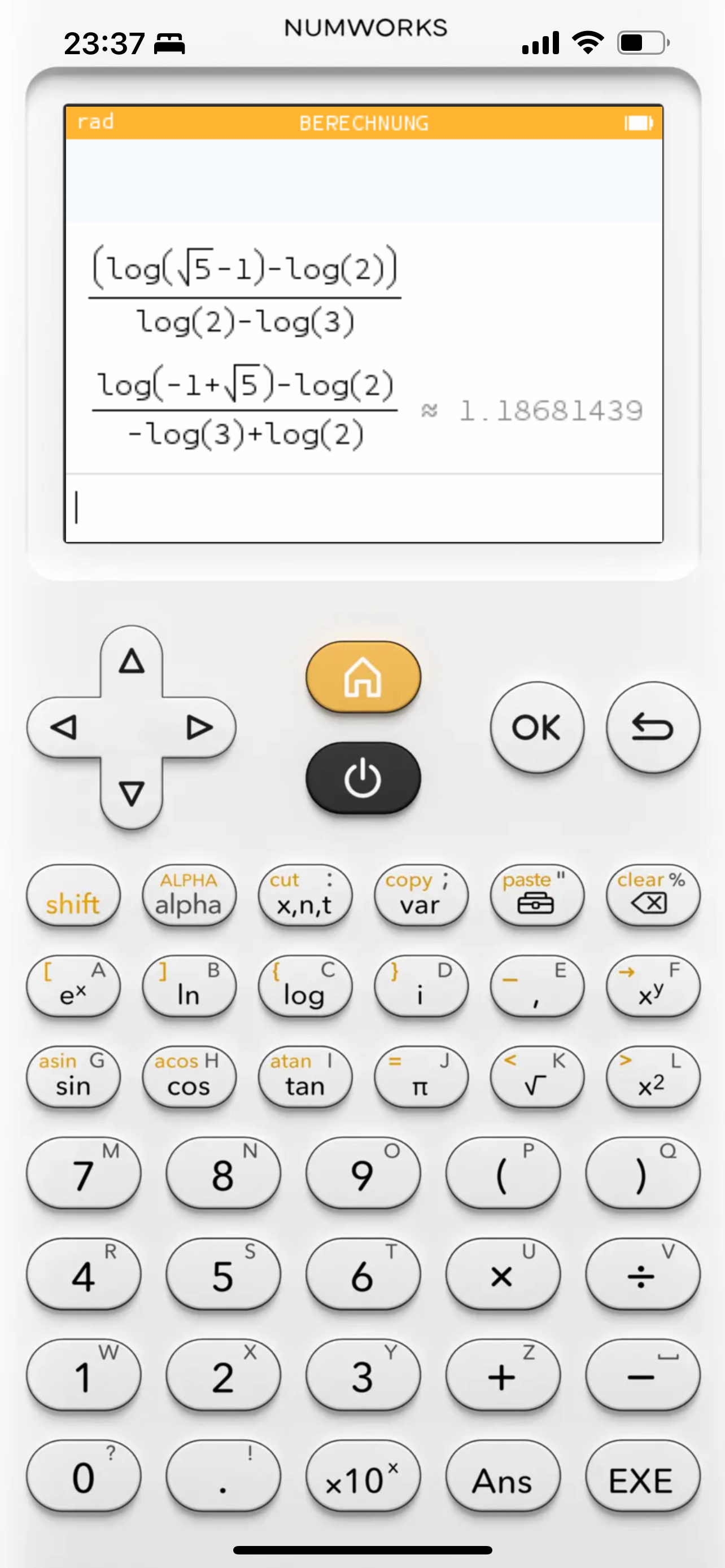Tap the square root key
The width and height of the screenshot is (725, 1568).
[x=536, y=1078]
